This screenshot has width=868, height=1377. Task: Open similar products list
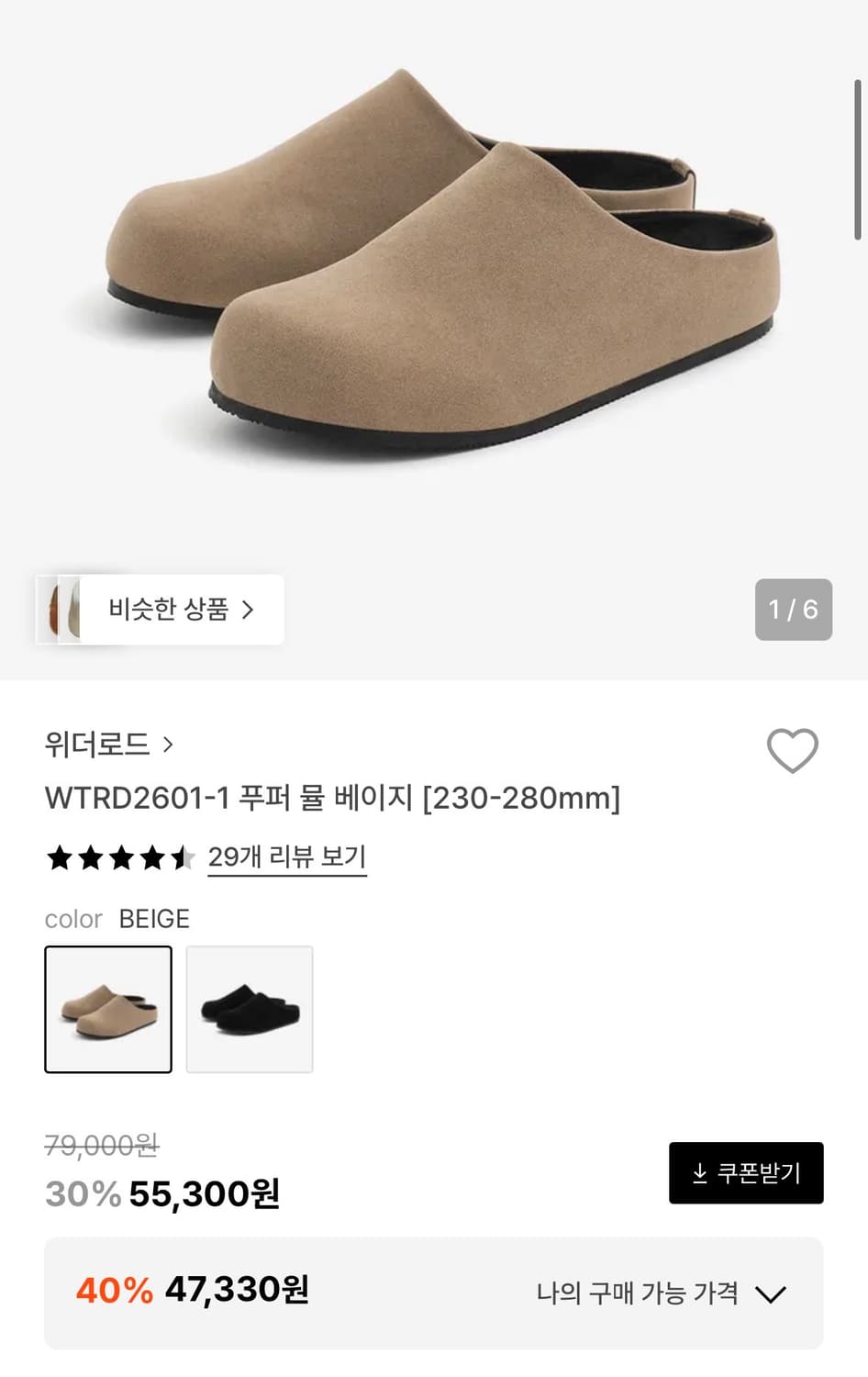[x=181, y=609]
